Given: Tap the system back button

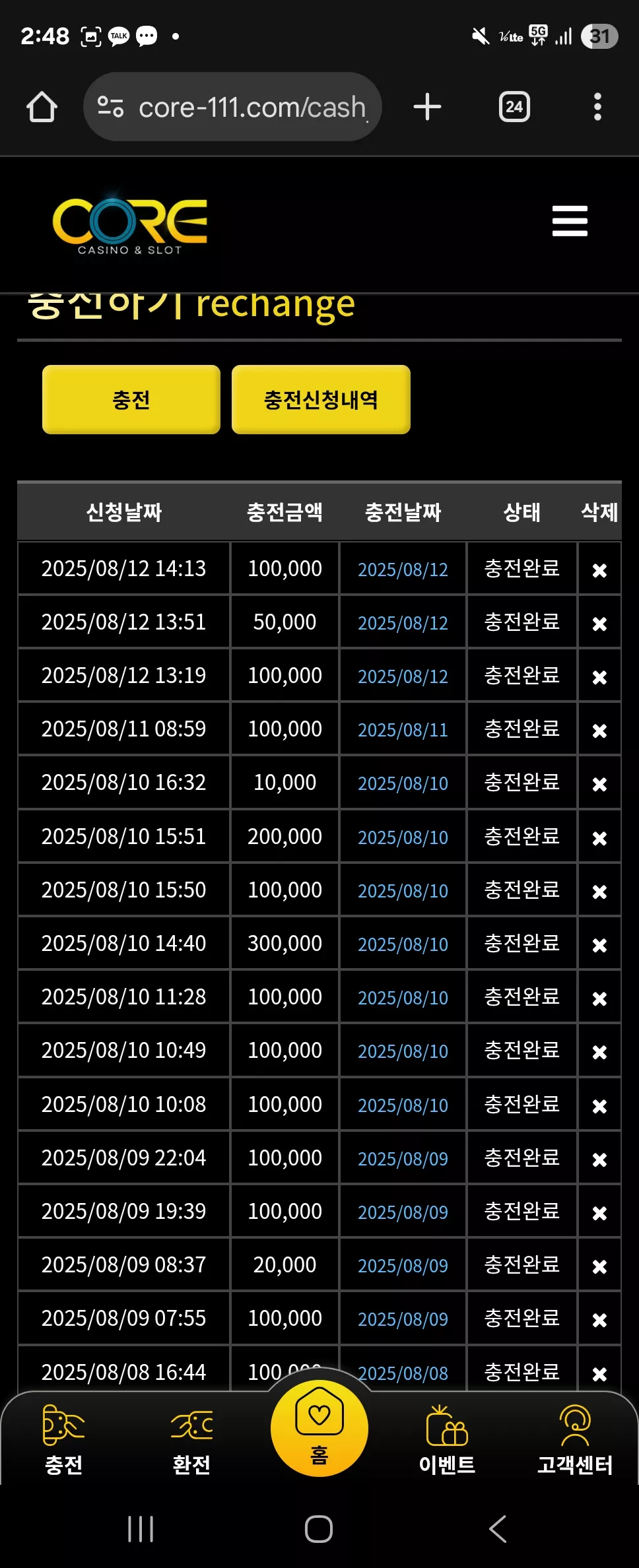Looking at the screenshot, I should click(498, 1528).
